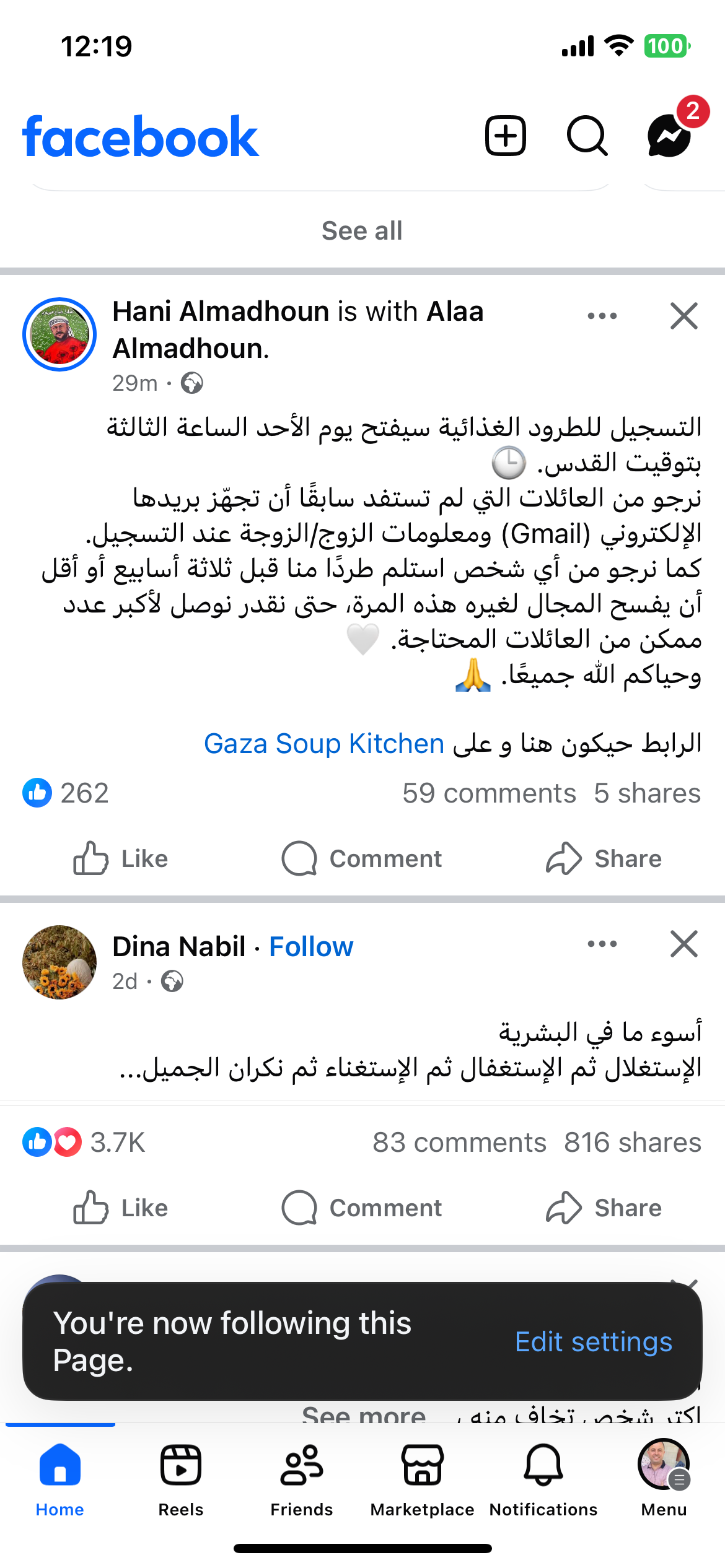Follow Dina Nabil
The height and width of the screenshot is (1568, 725).
311,946
